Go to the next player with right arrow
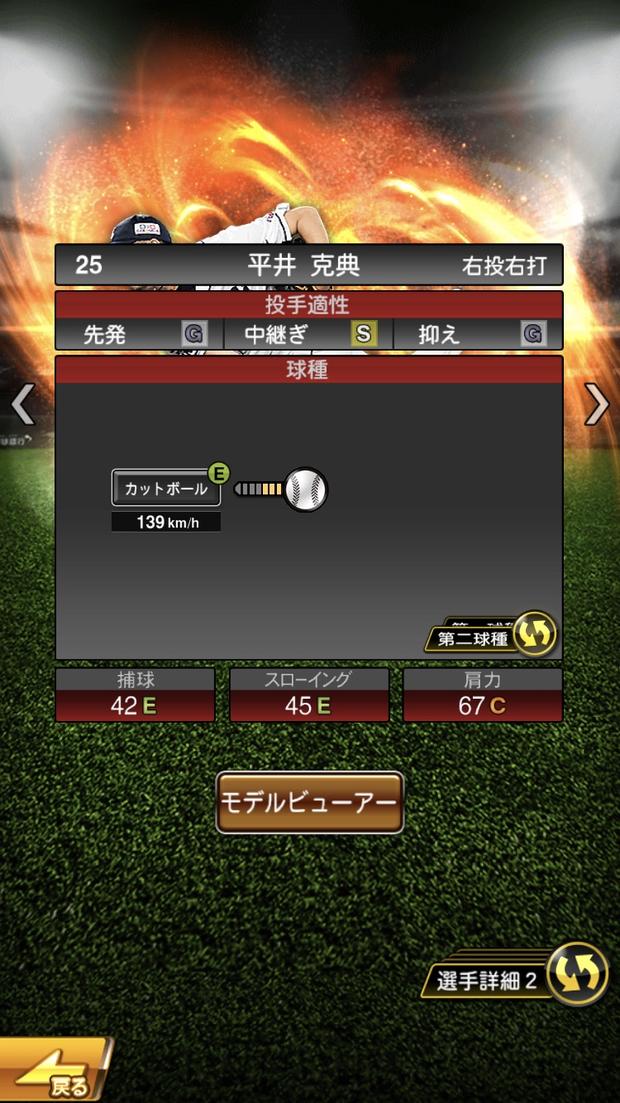This screenshot has width=620, height=1103. (596, 404)
